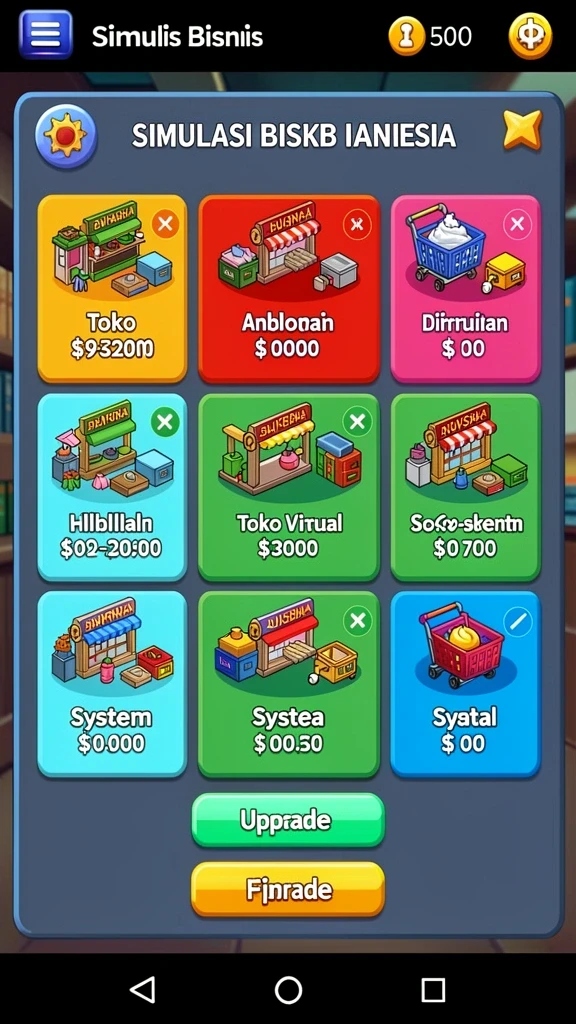Tap the X badge on Toko Virtual
576x1024 pixels.
coord(357,422)
